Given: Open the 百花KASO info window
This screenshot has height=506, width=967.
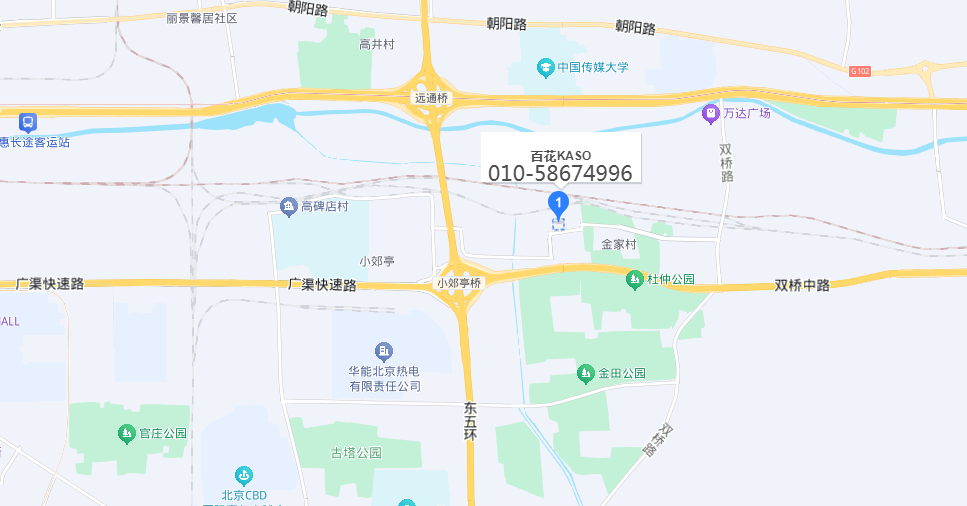Looking at the screenshot, I should pyautogui.click(x=560, y=165).
